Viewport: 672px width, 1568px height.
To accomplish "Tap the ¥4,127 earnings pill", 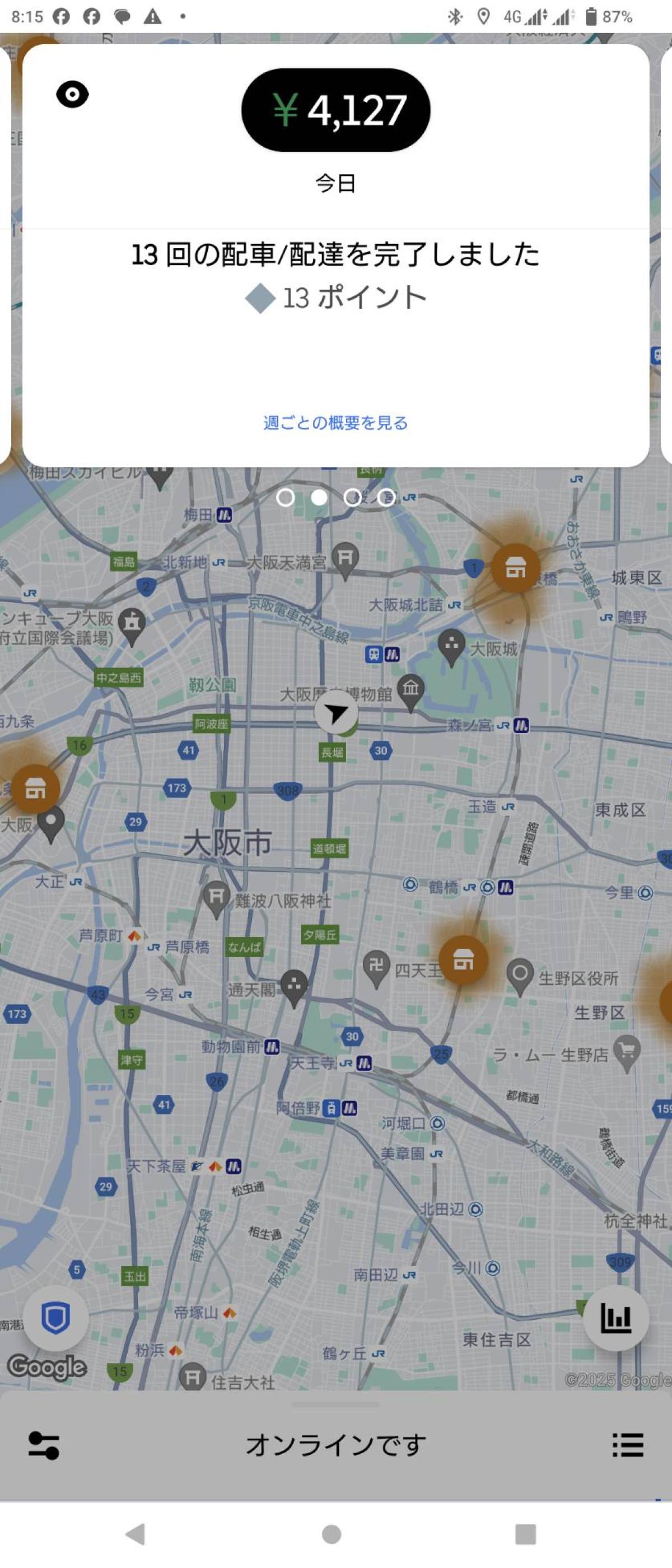I will 335,110.
